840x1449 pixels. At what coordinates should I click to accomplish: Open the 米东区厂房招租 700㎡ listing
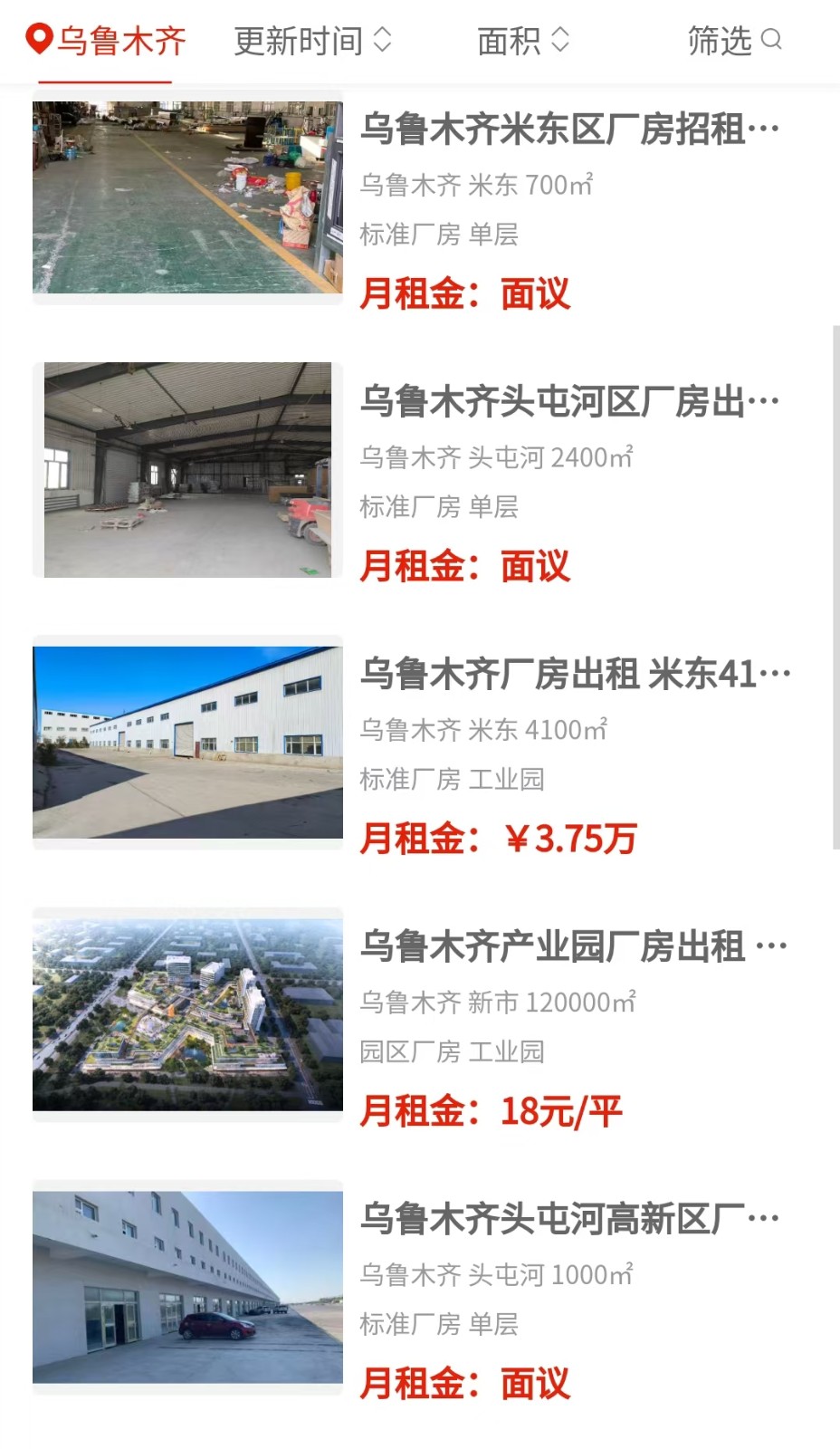tap(569, 130)
